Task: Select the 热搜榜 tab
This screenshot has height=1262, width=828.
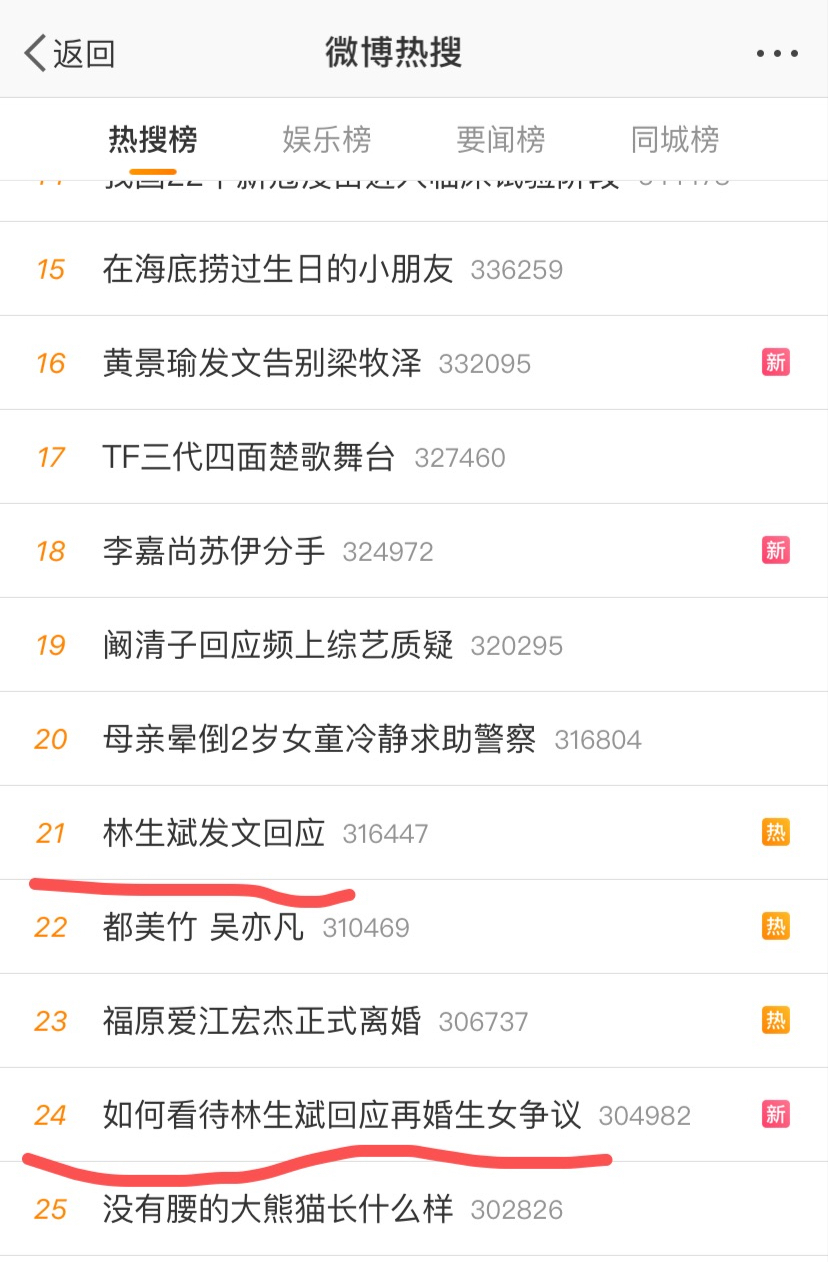Action: pyautogui.click(x=152, y=140)
